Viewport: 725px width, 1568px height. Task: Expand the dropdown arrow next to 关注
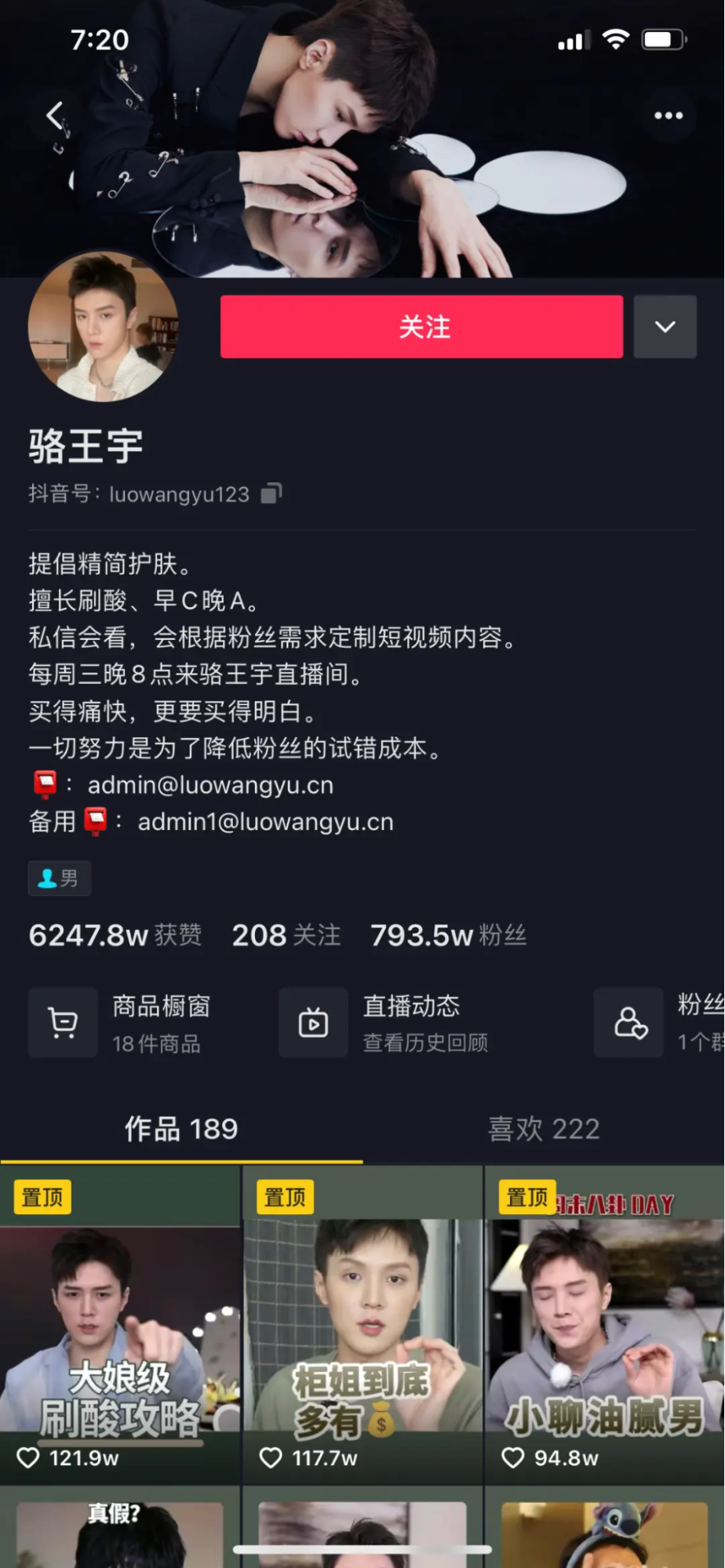coord(665,327)
